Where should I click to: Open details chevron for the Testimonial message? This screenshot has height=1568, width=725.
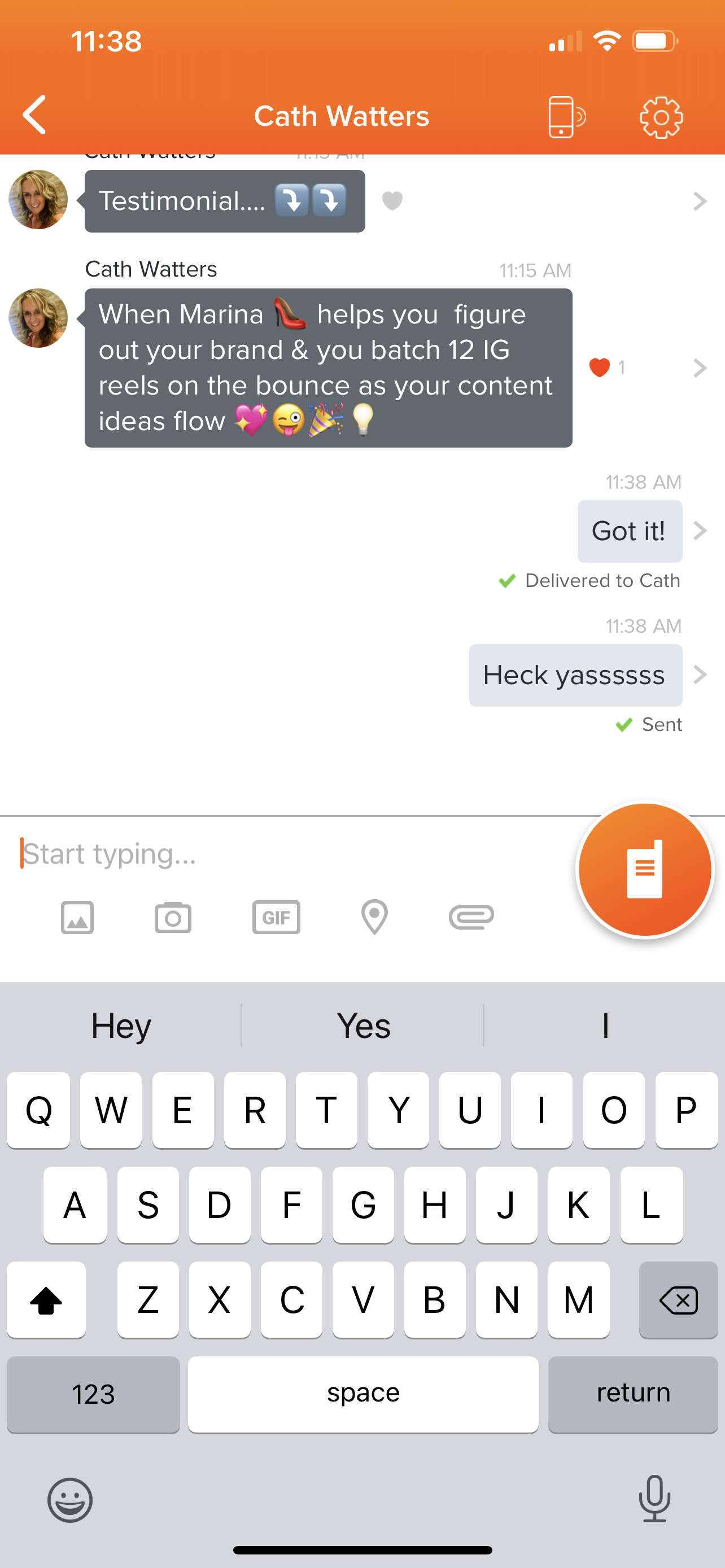[x=700, y=201]
